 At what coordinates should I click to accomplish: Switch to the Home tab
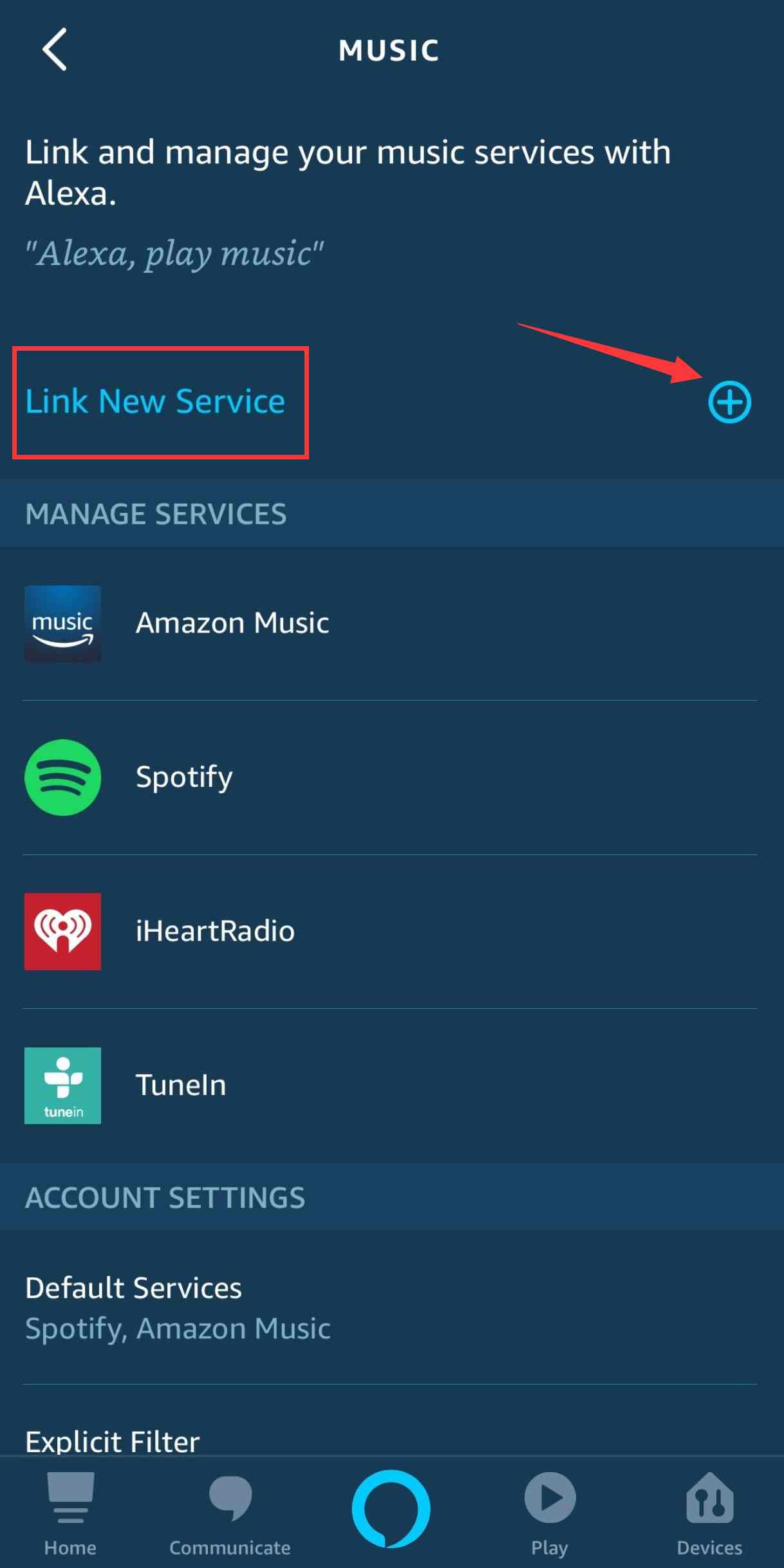(x=70, y=1512)
